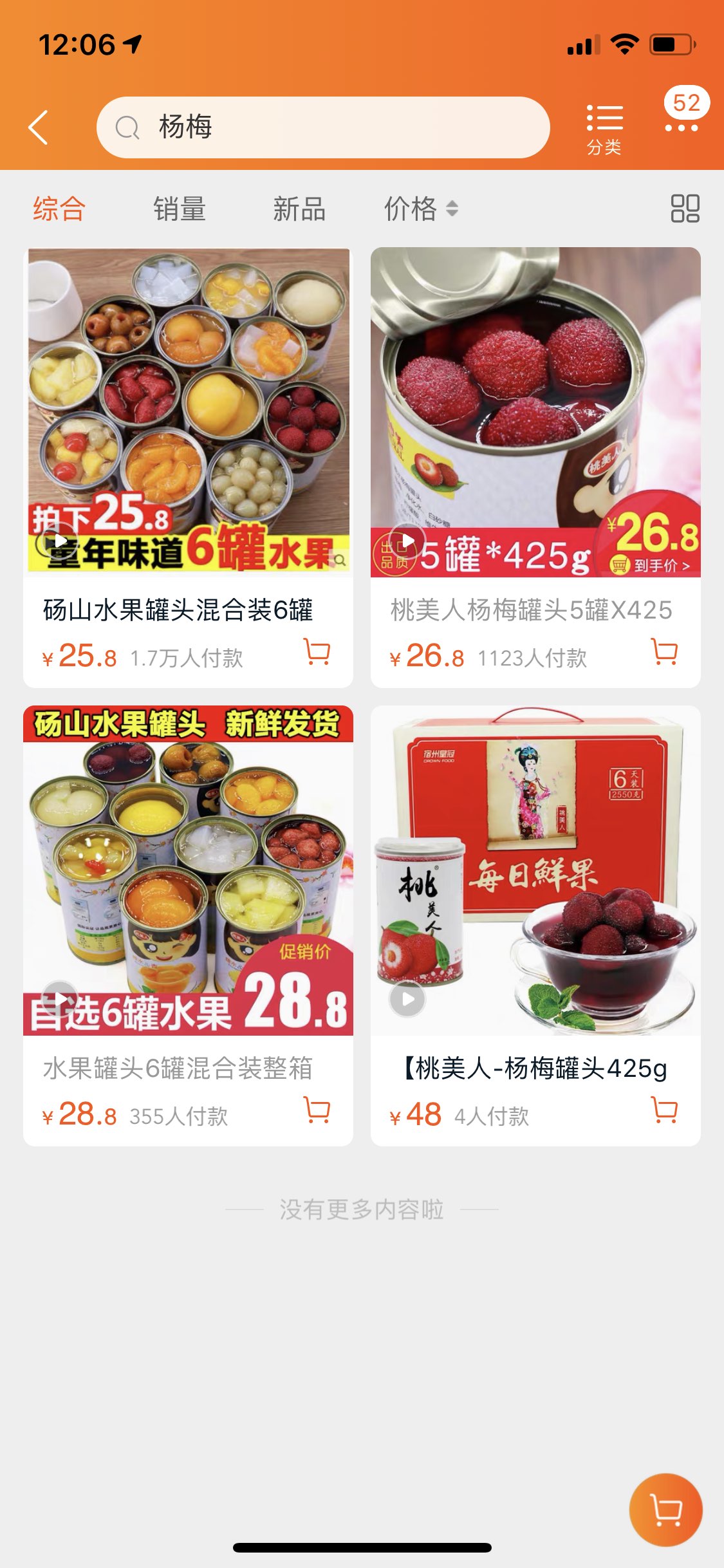Add 砀山水果罐头混合装6罐 to cart
724x1568 pixels.
[x=317, y=652]
